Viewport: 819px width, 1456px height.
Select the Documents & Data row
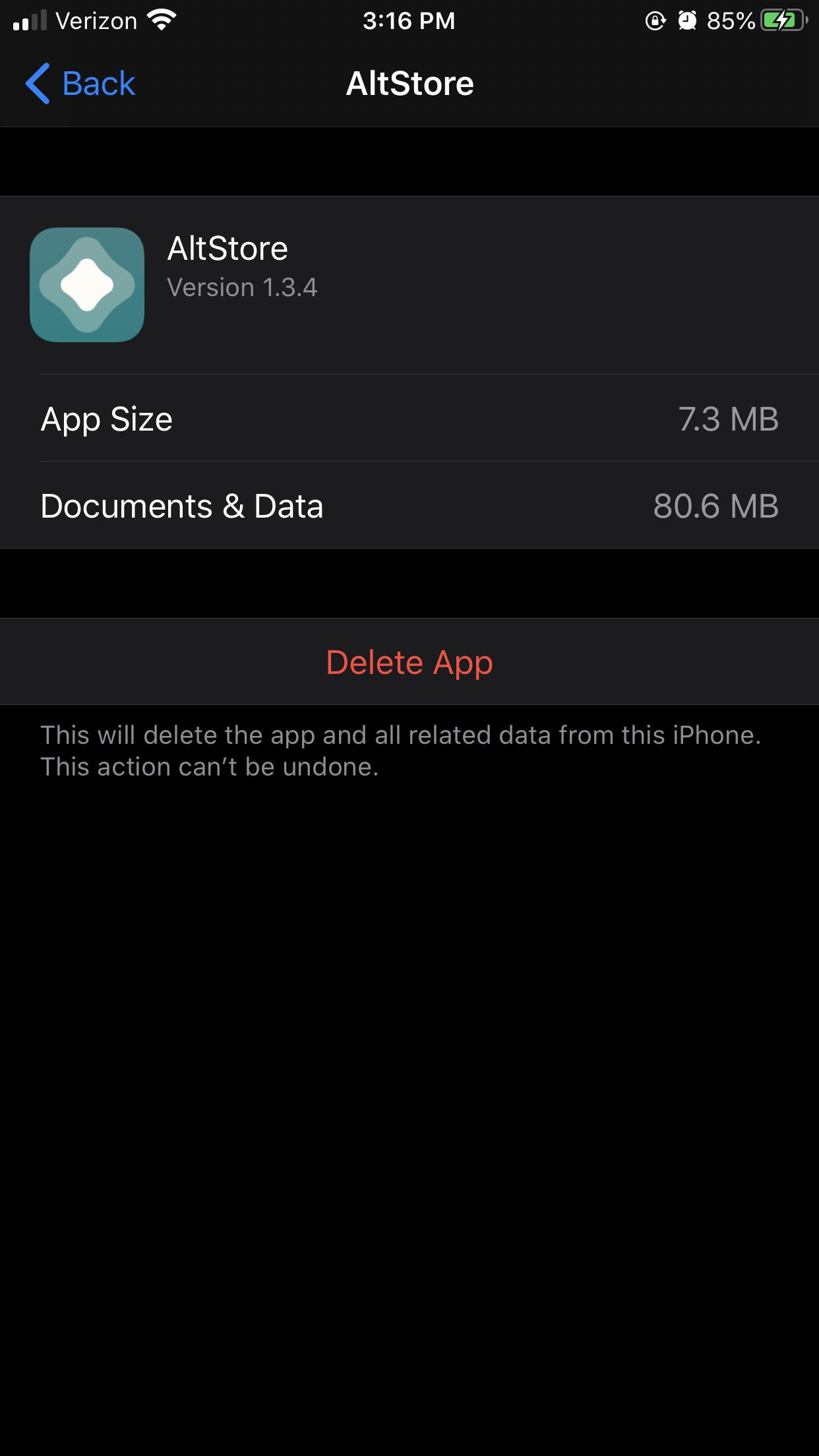pos(409,506)
